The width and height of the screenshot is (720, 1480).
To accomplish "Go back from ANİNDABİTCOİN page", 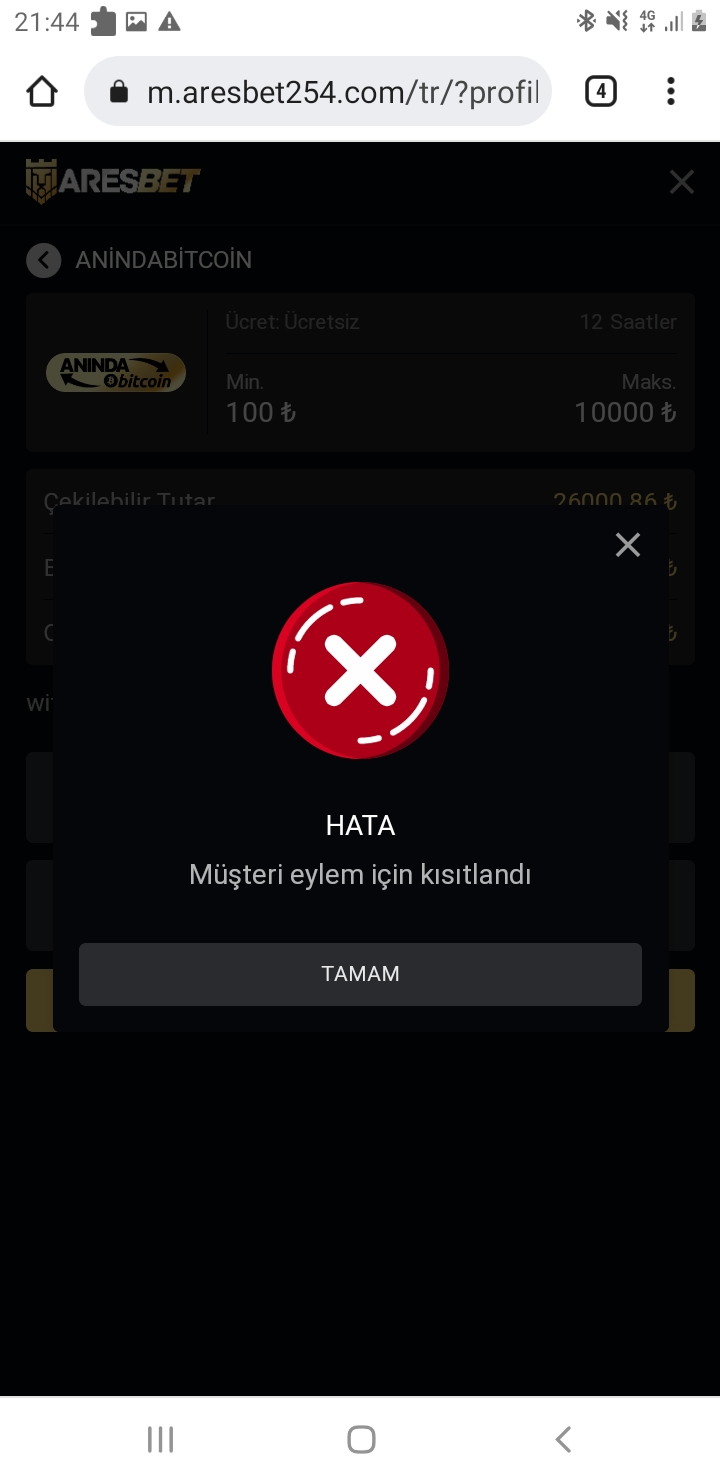I will [x=44, y=260].
